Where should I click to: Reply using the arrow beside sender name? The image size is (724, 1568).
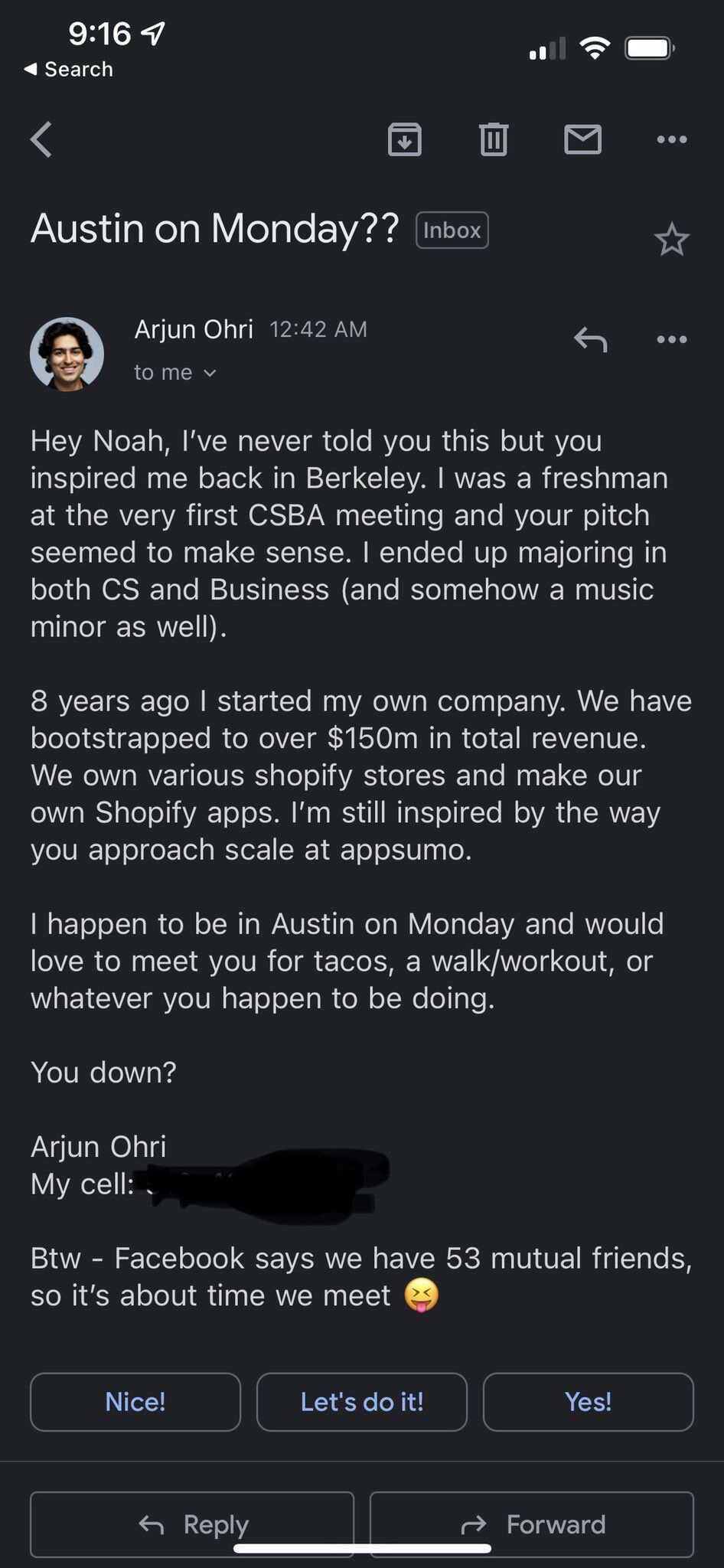[x=590, y=339]
